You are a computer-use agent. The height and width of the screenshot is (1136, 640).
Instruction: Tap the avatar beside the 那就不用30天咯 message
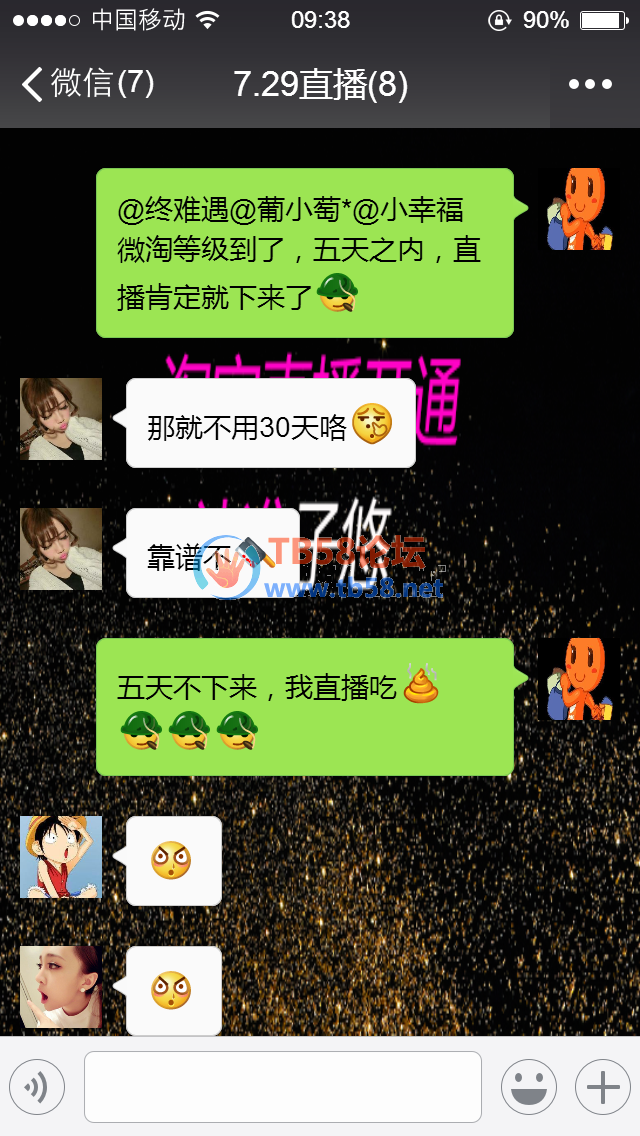pos(61,419)
